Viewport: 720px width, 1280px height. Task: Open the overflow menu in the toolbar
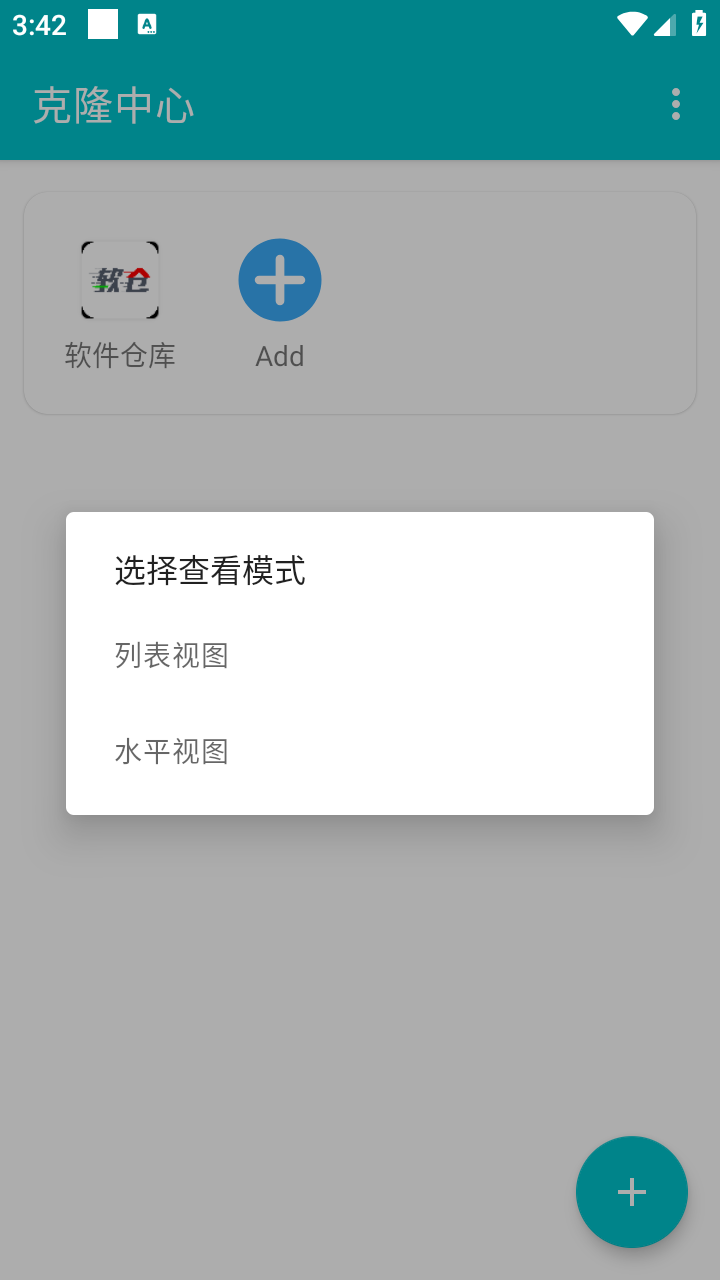click(x=675, y=104)
